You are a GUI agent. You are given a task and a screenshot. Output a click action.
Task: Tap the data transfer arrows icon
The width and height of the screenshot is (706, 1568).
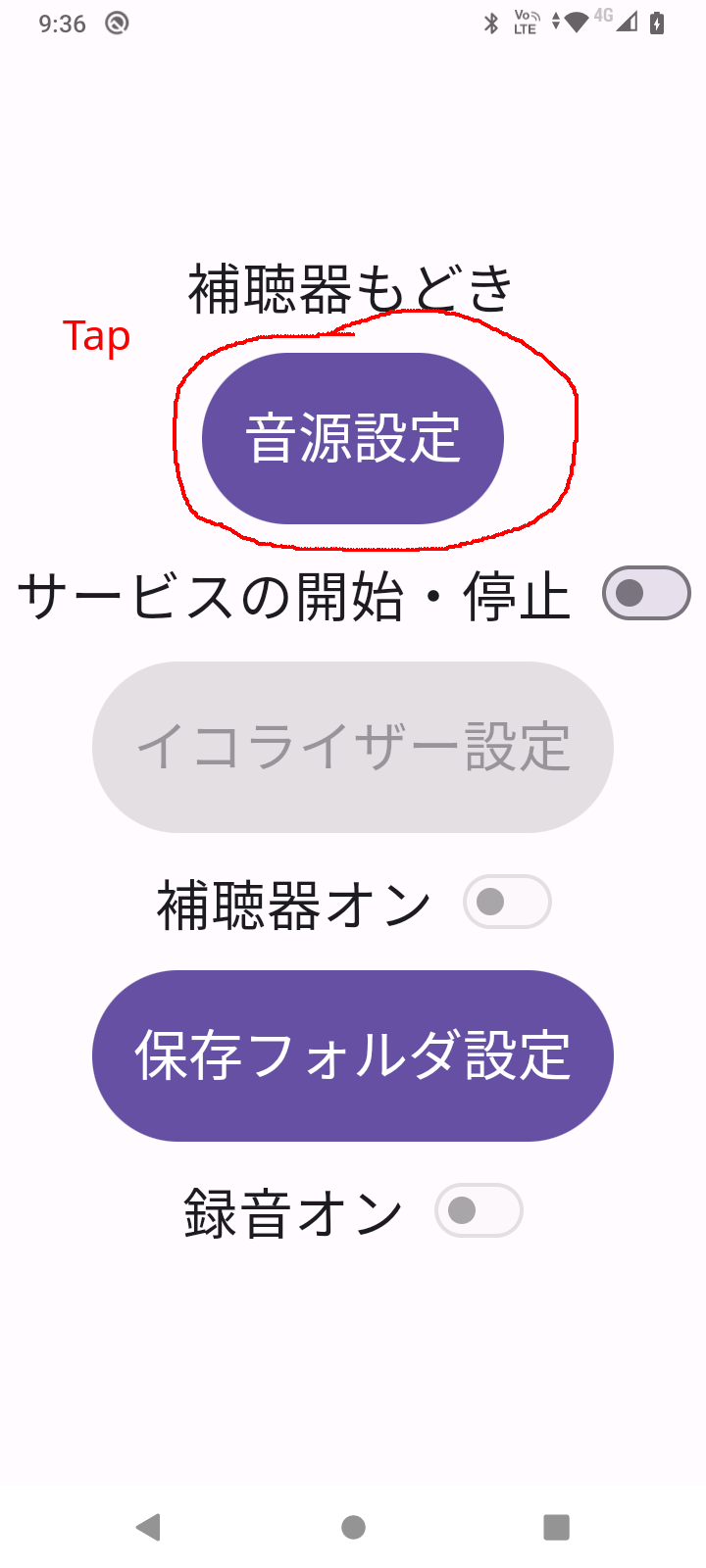tap(557, 22)
